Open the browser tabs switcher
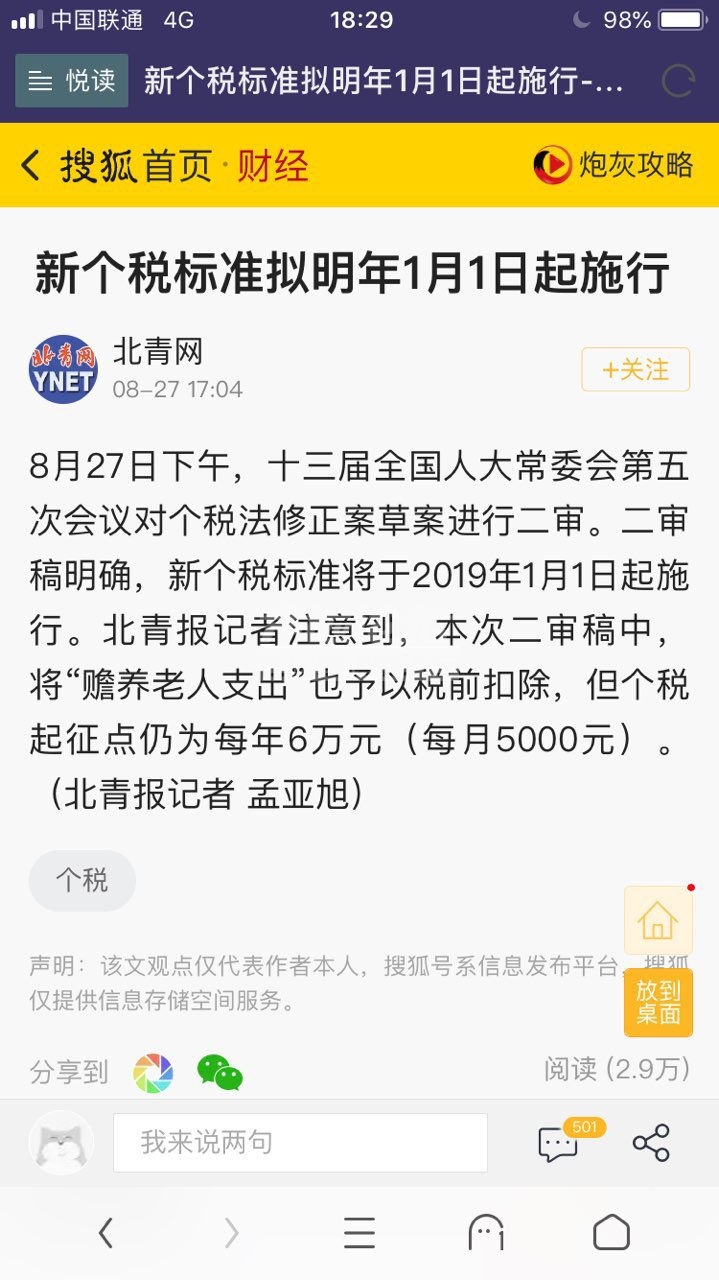Viewport: 719px width, 1280px height. pyautogui.click(x=486, y=1234)
